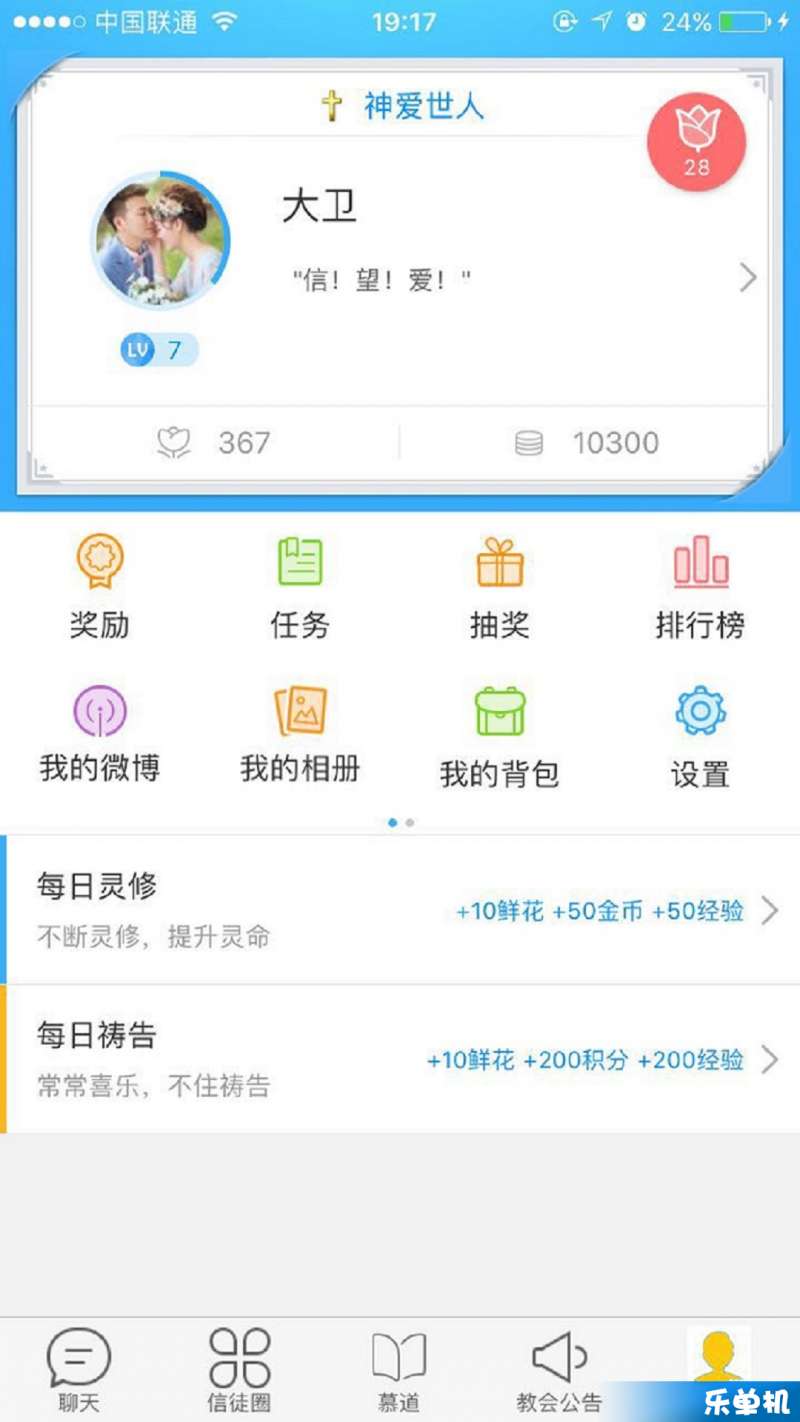800x1422 pixels.
Task: Go to 抽奖 lucky draw
Action: (499, 587)
